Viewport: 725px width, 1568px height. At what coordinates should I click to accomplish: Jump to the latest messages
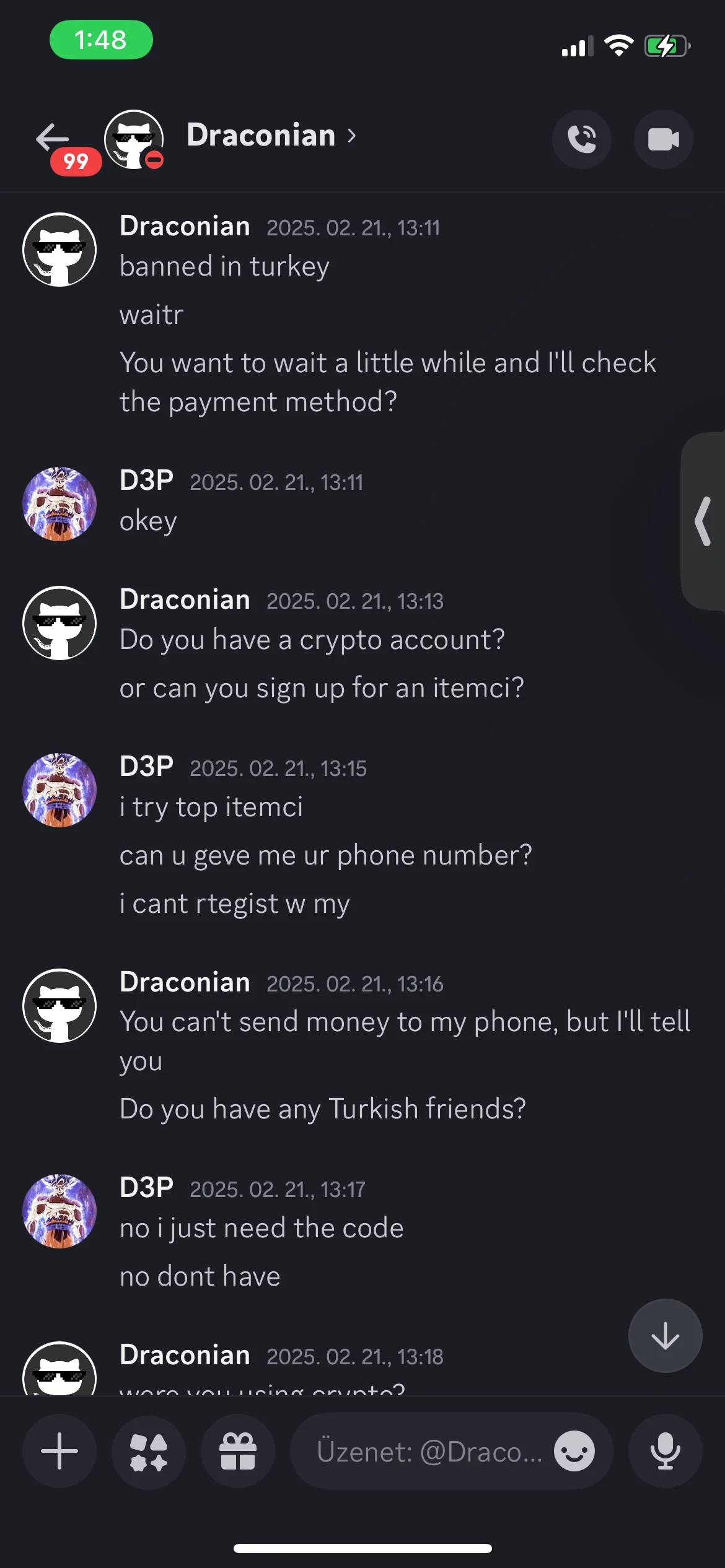pos(666,1336)
